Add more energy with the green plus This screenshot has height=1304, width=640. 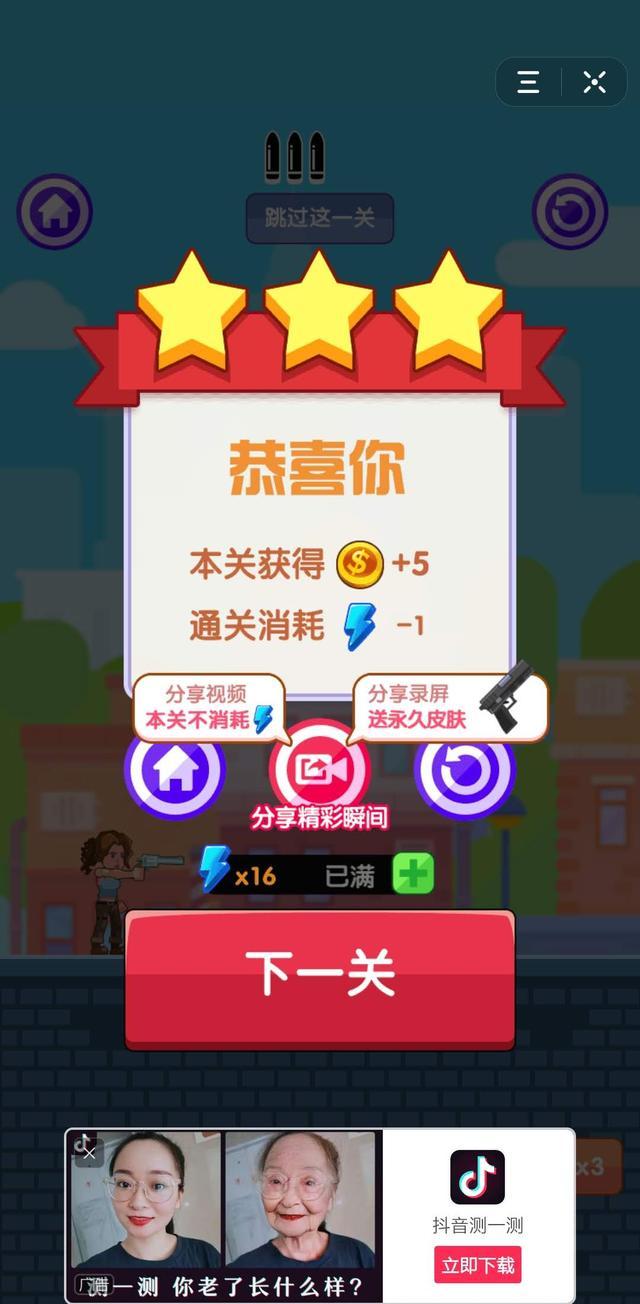[413, 874]
